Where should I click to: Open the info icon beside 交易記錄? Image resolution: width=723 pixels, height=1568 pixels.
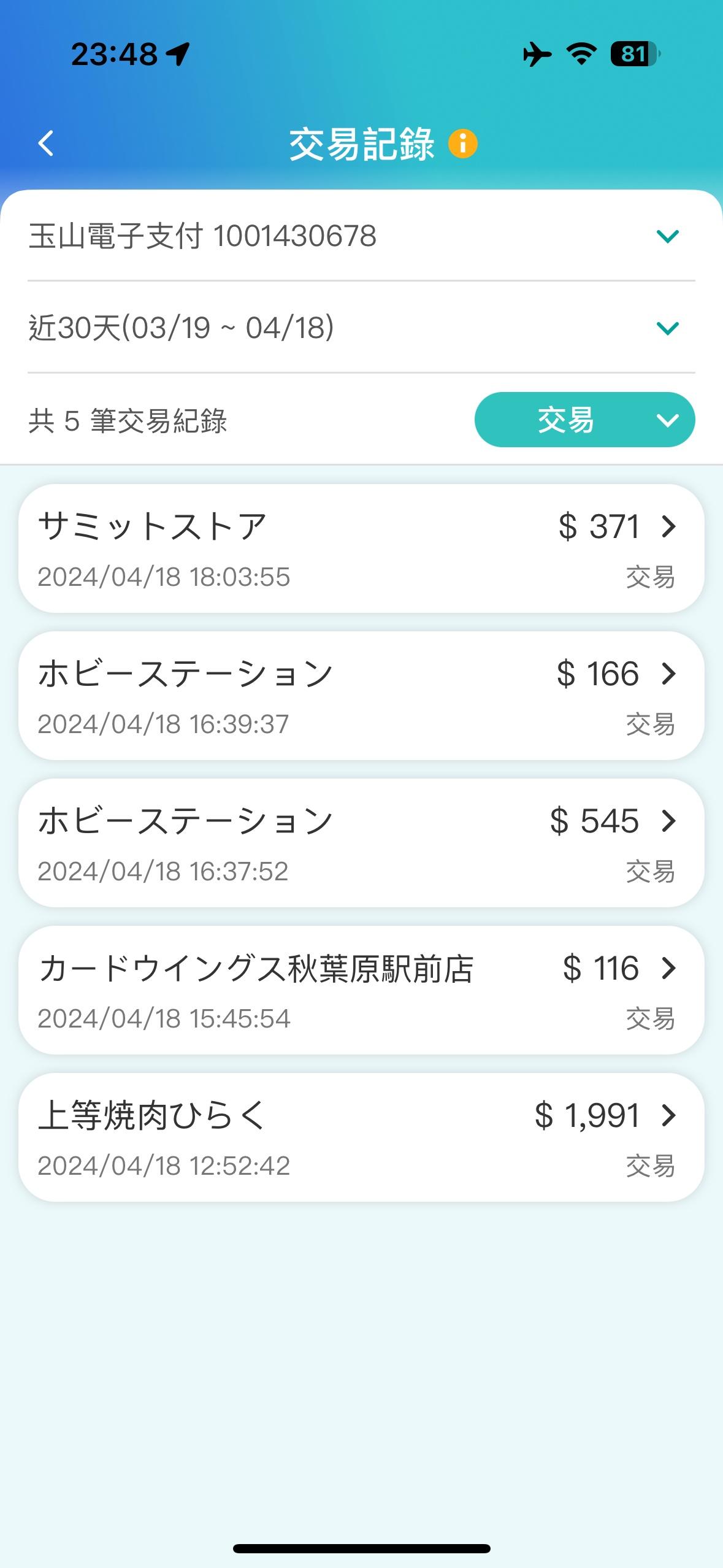point(463,144)
